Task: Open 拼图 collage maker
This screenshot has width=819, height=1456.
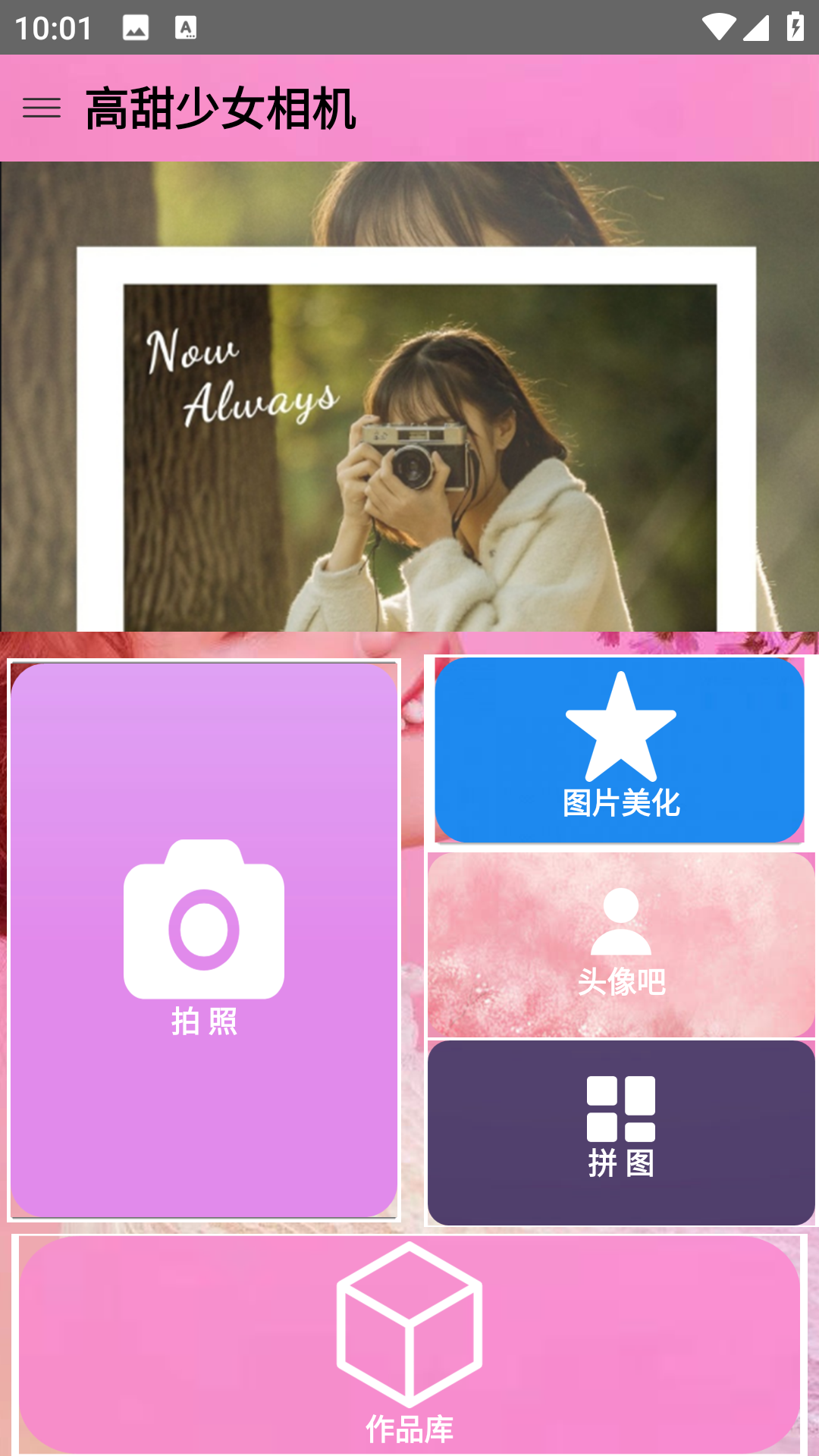Action: click(x=620, y=1132)
